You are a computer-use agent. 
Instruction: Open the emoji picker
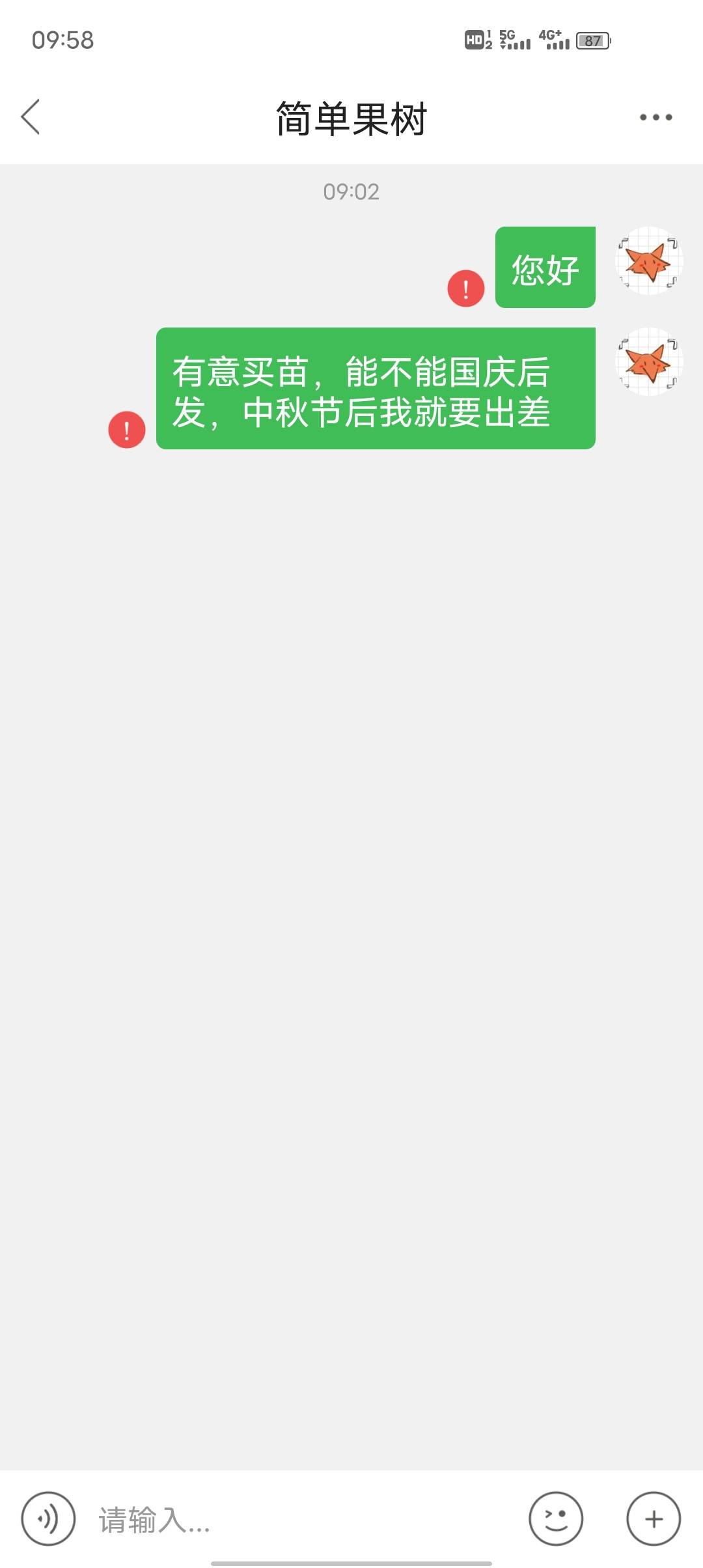point(556,1519)
